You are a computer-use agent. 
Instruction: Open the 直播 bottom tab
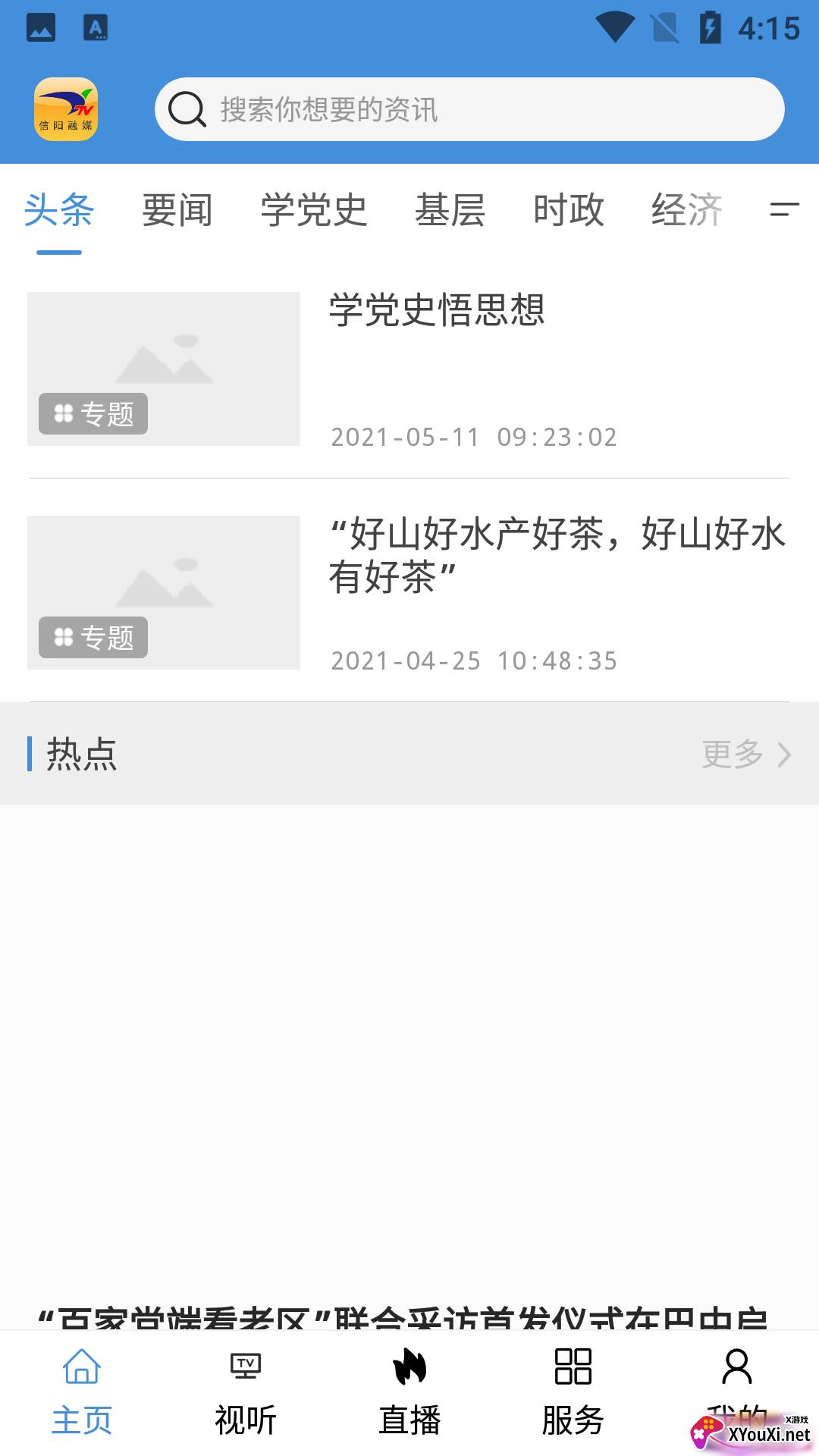pyautogui.click(x=409, y=1392)
